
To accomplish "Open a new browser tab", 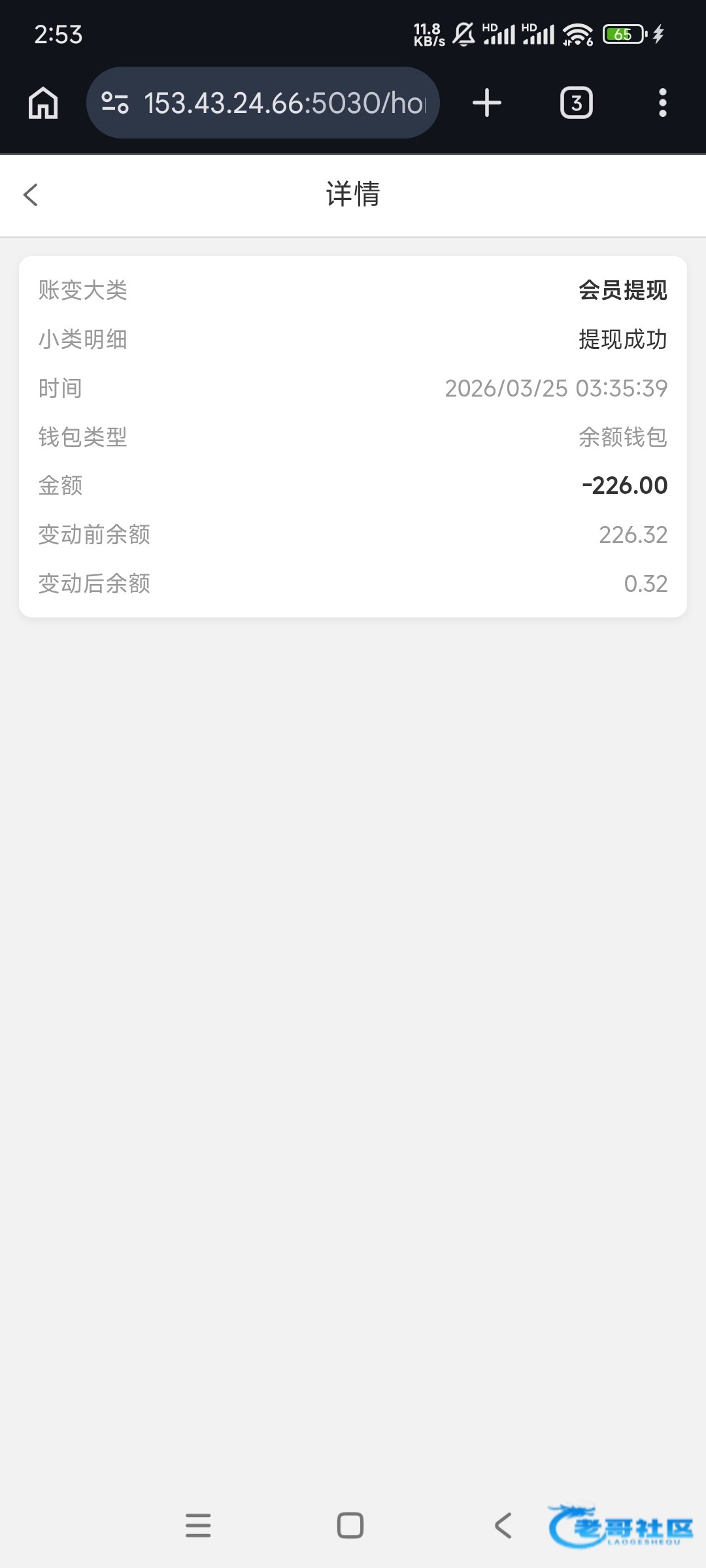I will [x=487, y=103].
